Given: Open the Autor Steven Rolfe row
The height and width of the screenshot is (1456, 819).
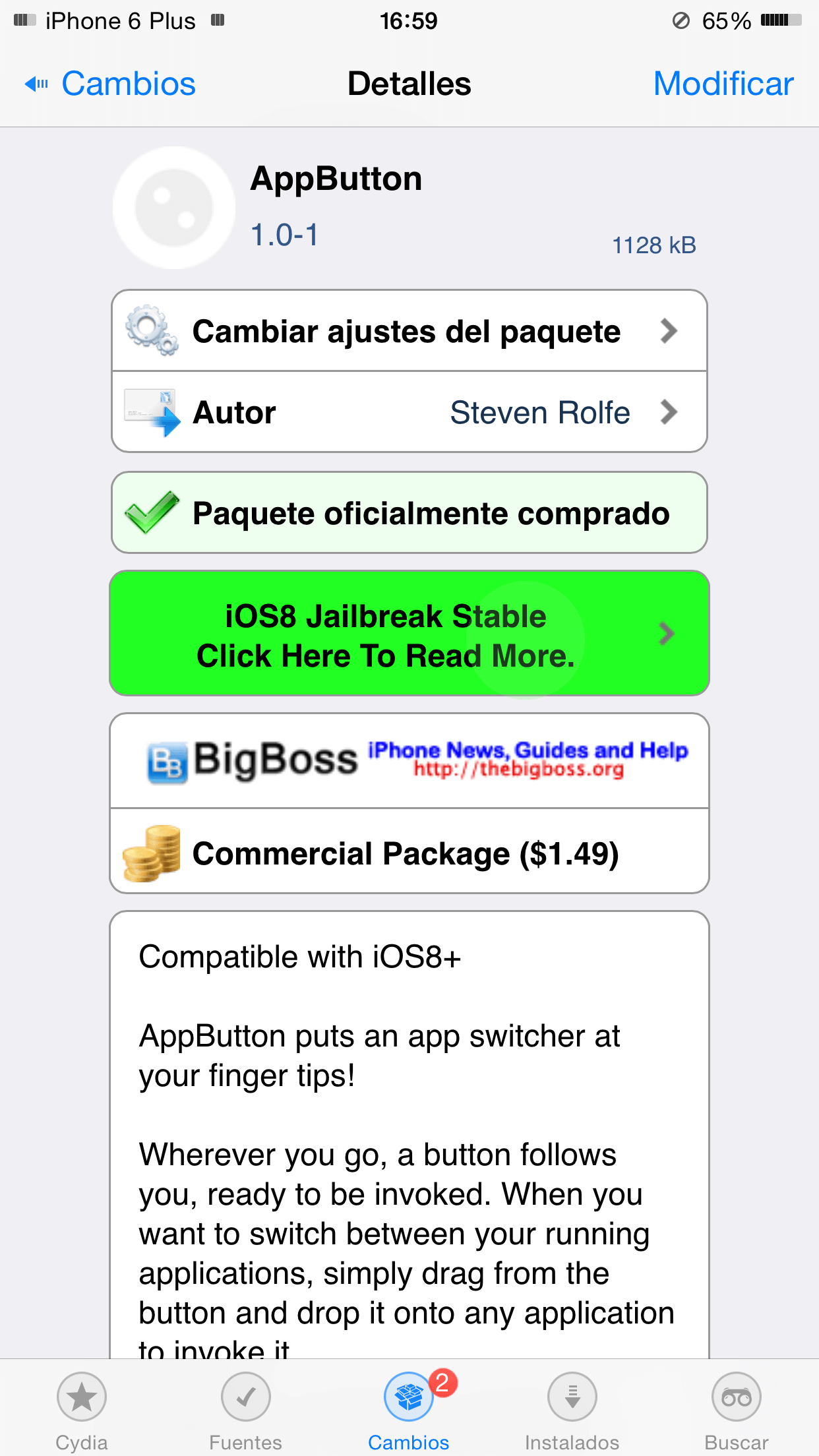Looking at the screenshot, I should (409, 413).
